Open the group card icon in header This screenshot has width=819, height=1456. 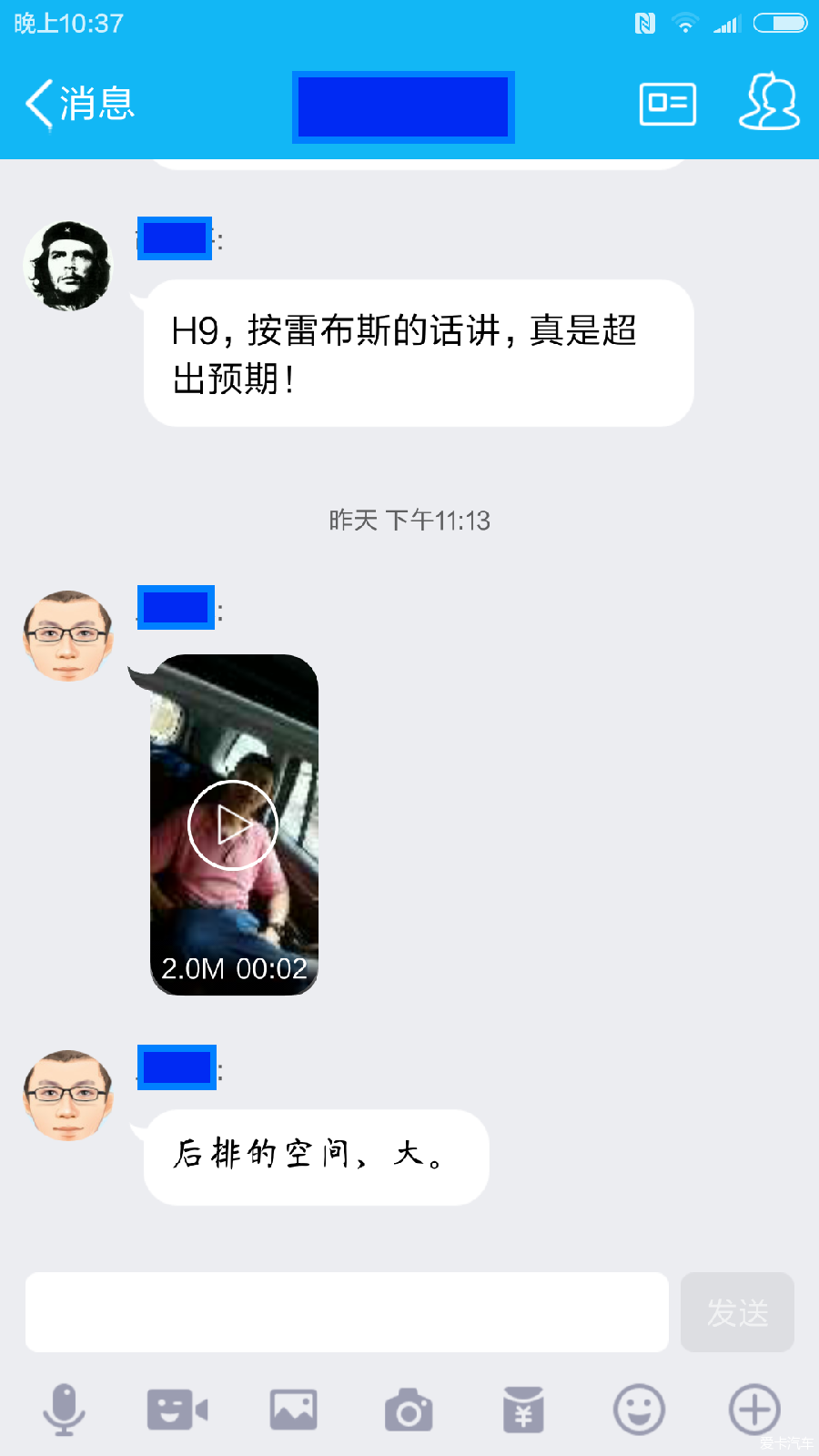pos(668,104)
